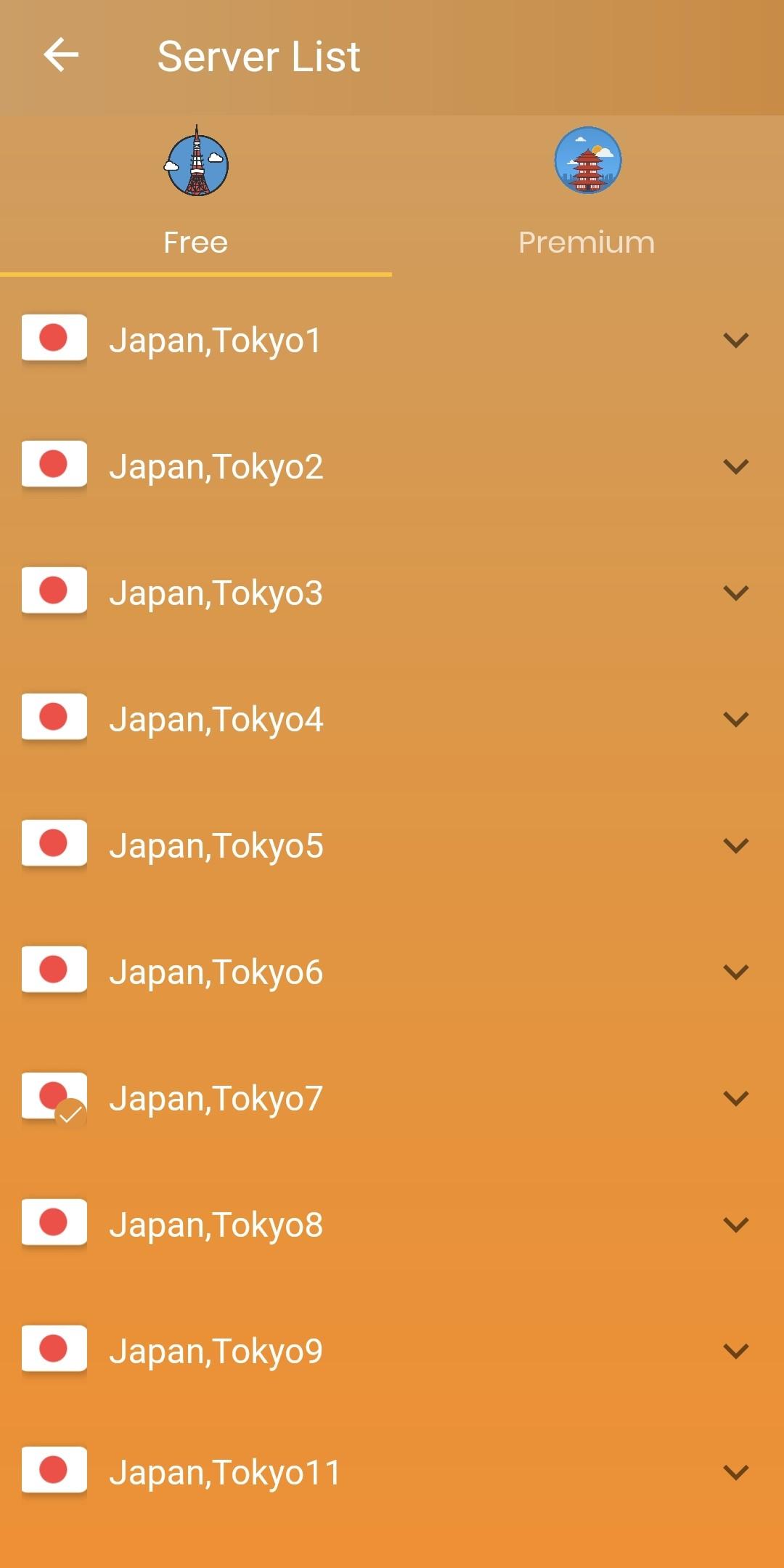Connect to Japan,Tokyo5 server
Image resolution: width=784 pixels, height=1568 pixels.
click(x=216, y=845)
